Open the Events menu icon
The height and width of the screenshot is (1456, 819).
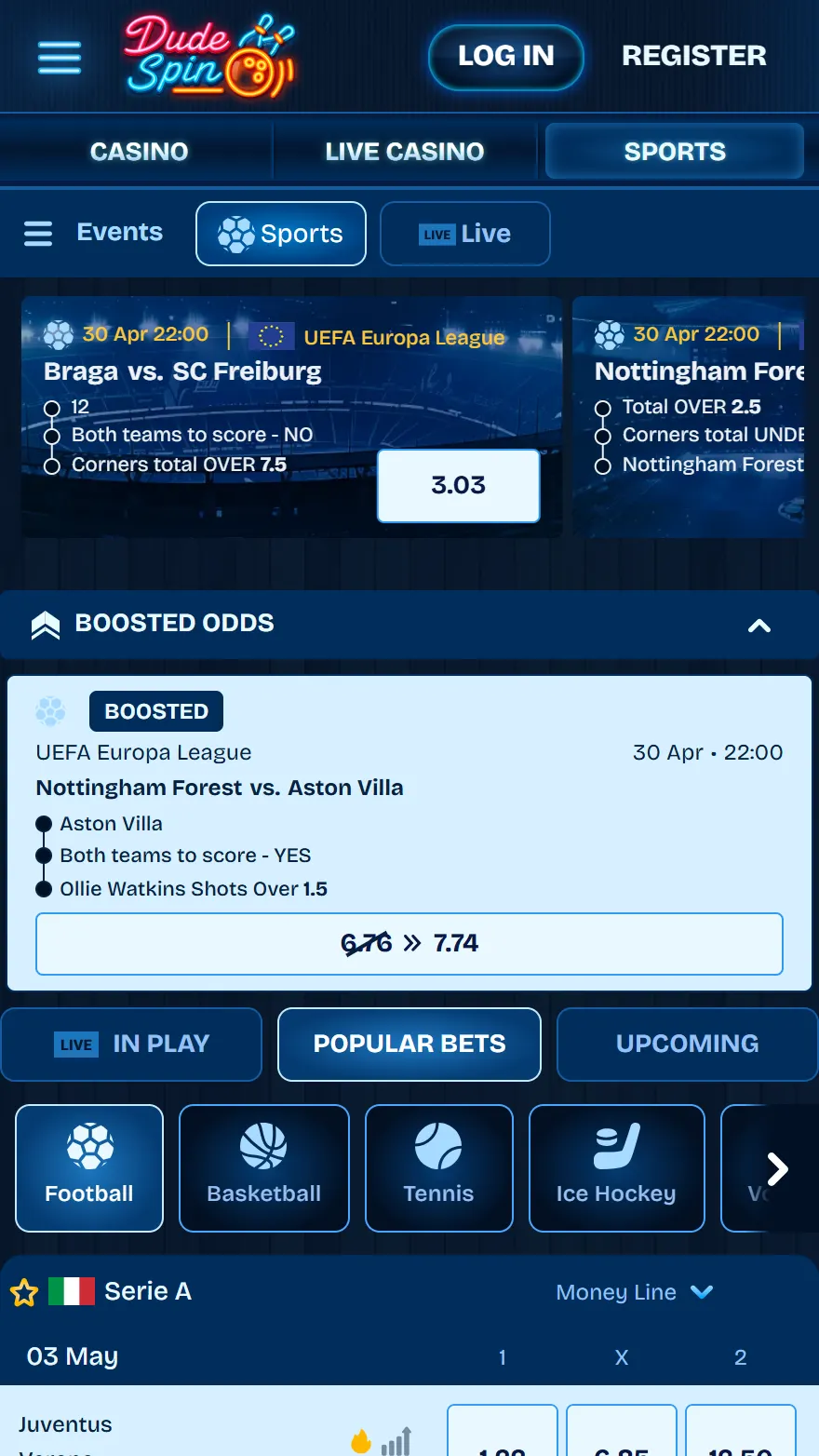[x=38, y=234]
